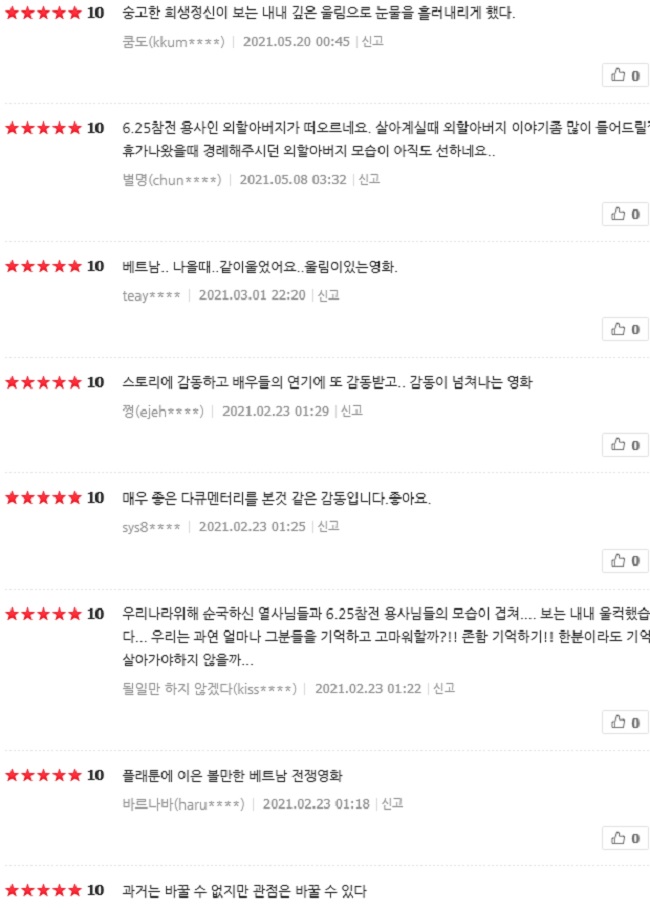The image size is (650, 908).
Task: Like the review by teay****
Action: point(625,329)
